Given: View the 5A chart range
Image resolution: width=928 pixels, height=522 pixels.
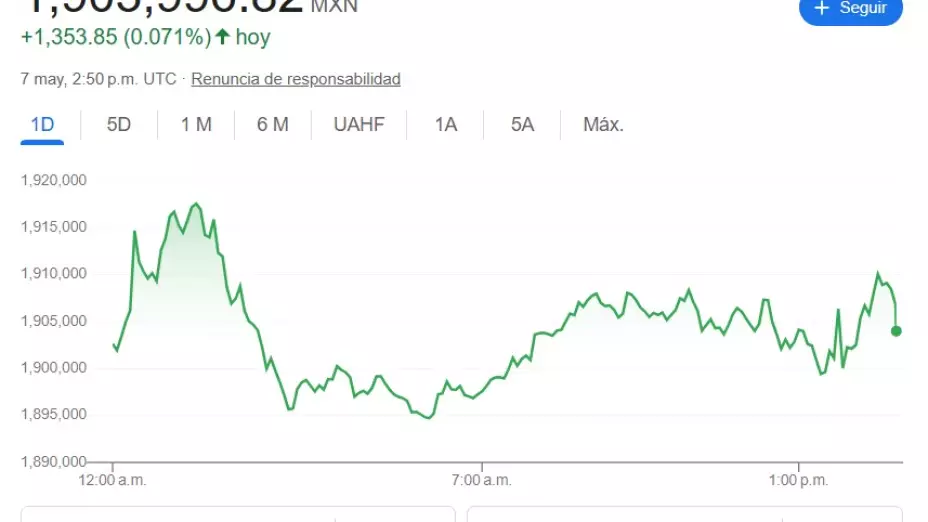Looking at the screenshot, I should 522,125.
